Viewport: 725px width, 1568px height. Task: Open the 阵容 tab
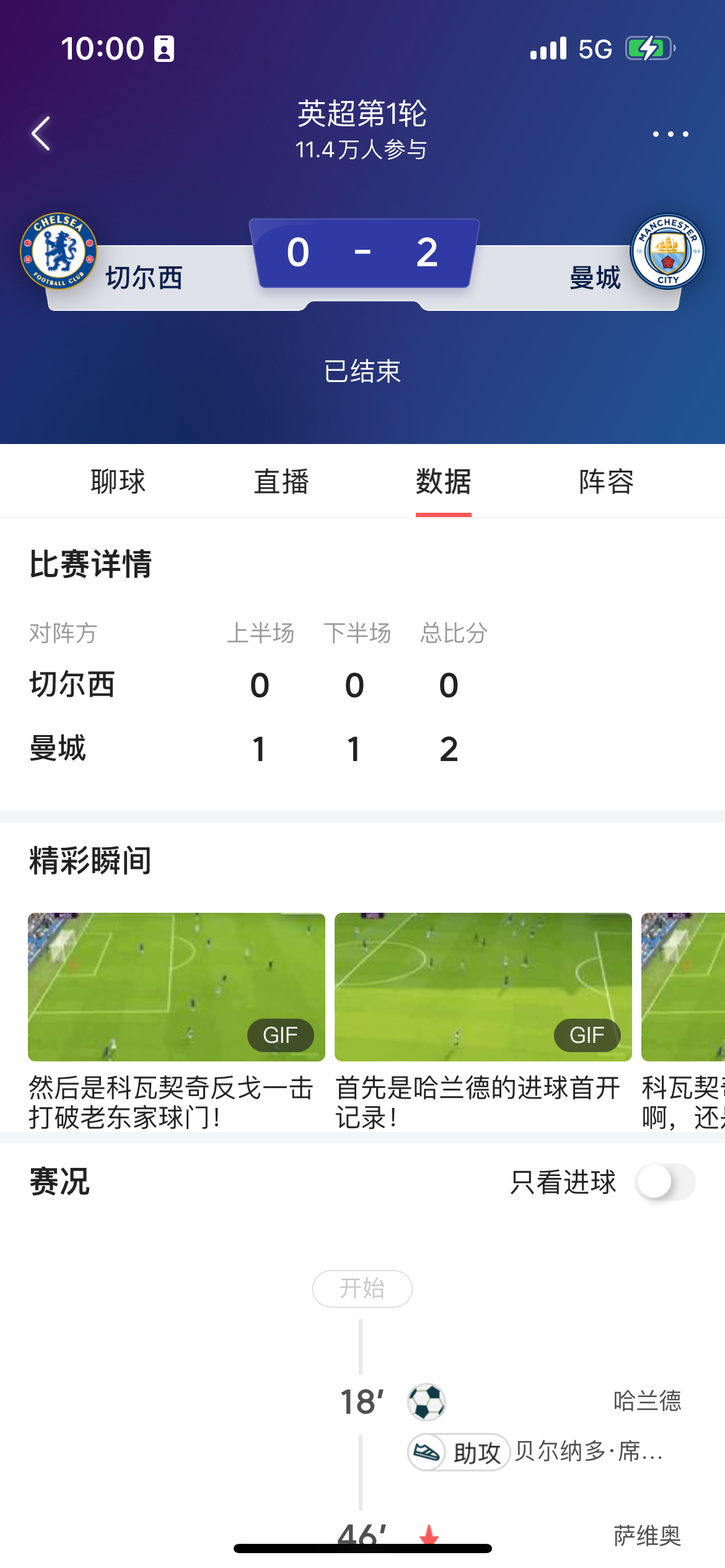point(606,482)
